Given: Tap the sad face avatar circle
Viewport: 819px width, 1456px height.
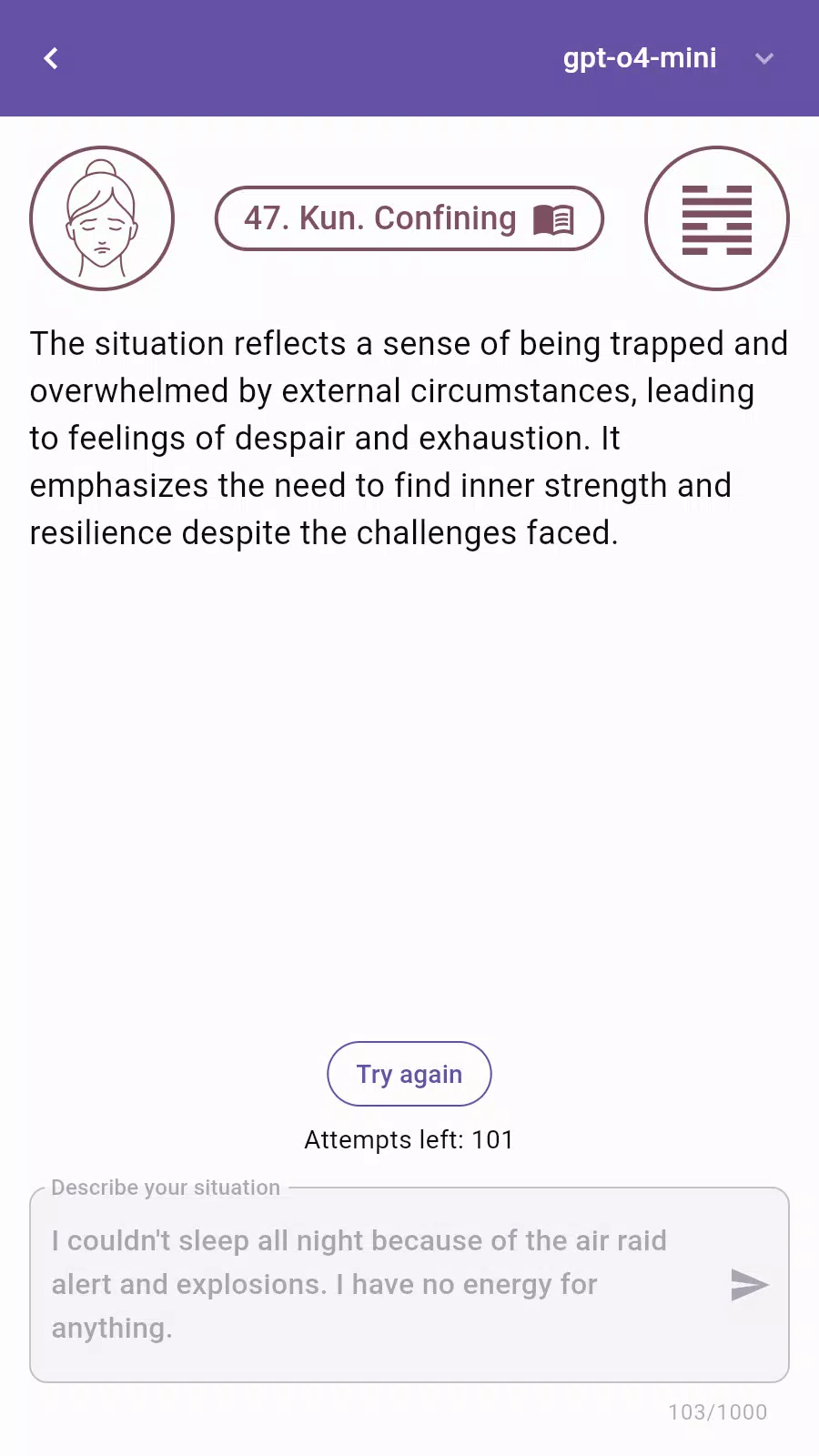Looking at the screenshot, I should [102, 218].
